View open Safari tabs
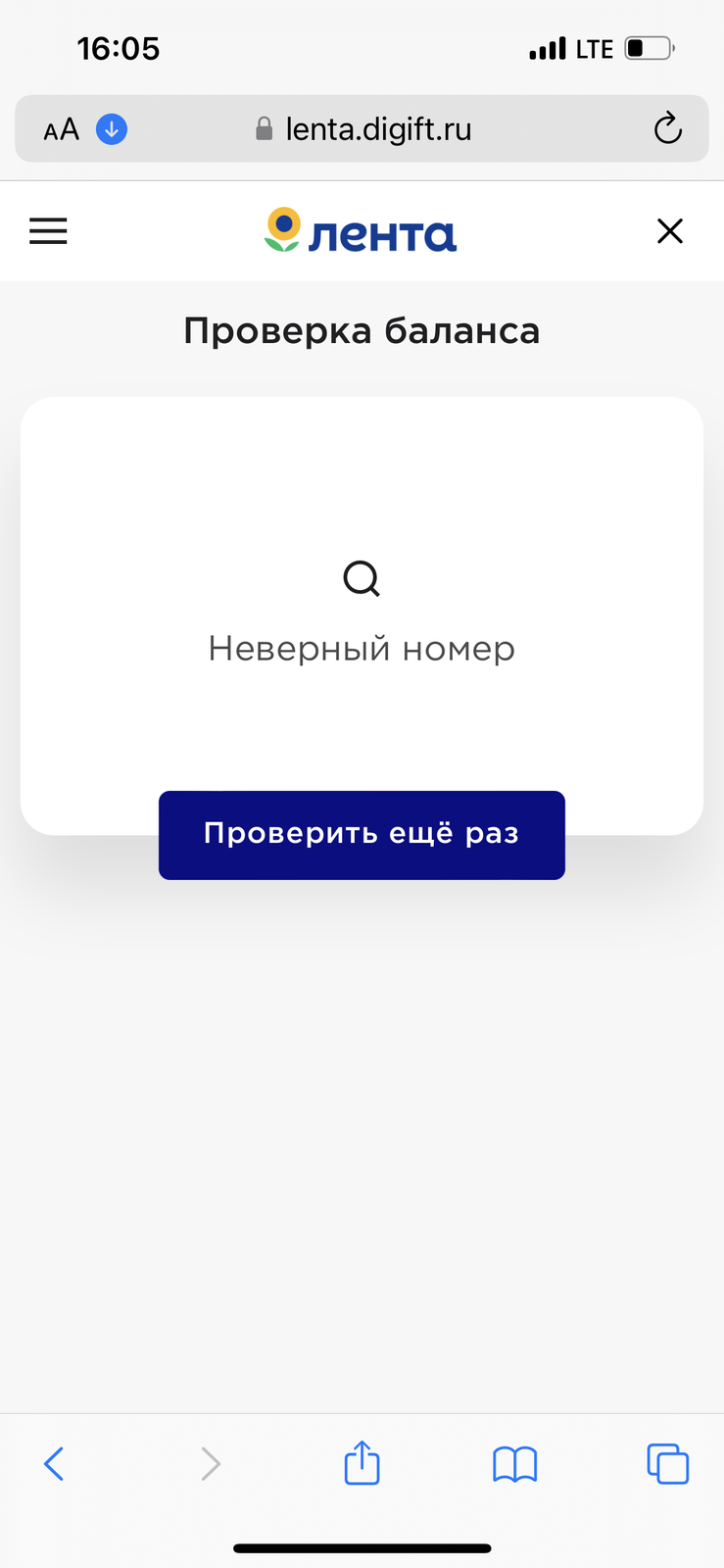The height and width of the screenshot is (1568, 724). coord(667,1464)
